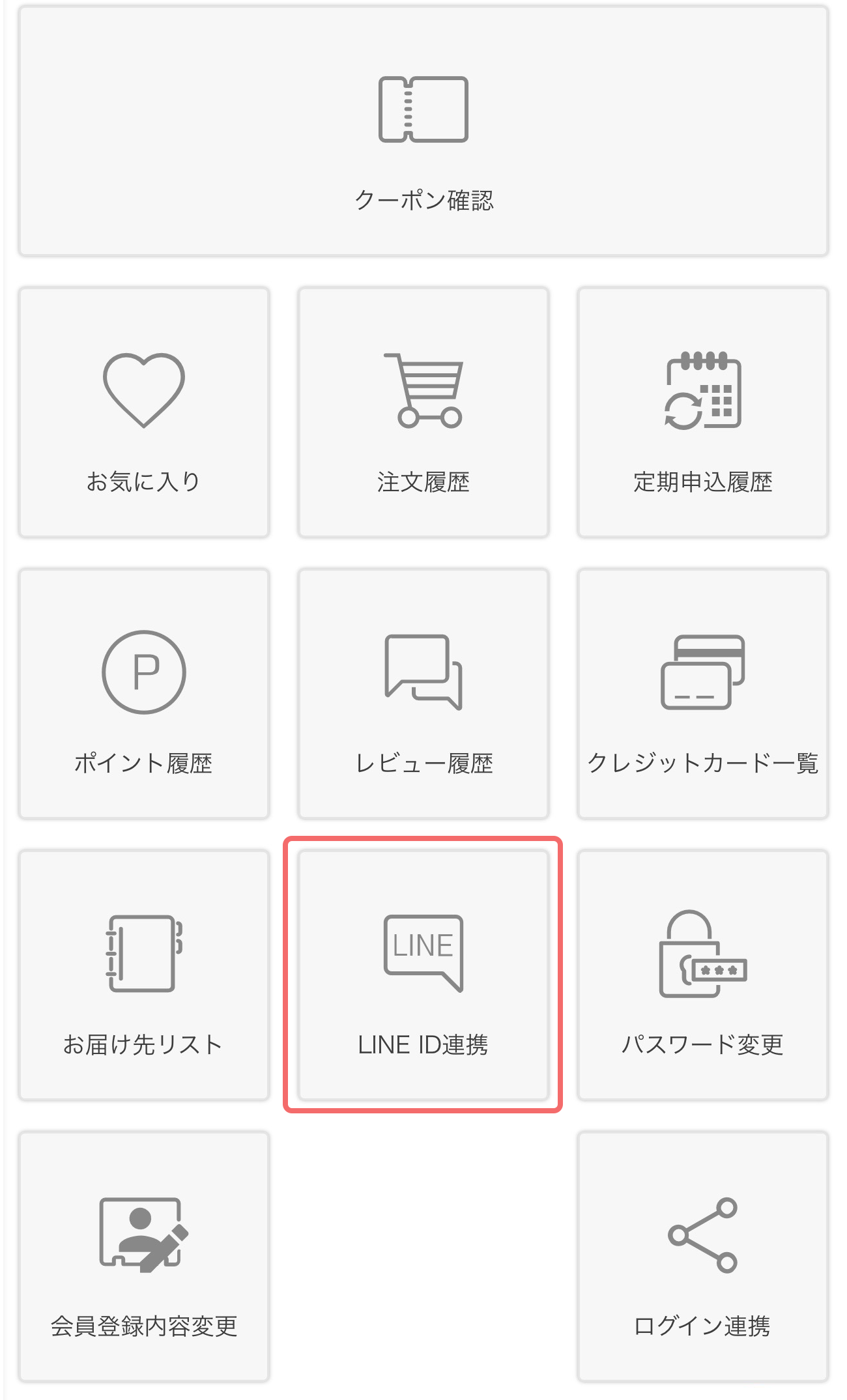Viewport: 847px width, 1400px height.
Task: Open お届け先リスト delivery addresses
Action: pos(144,976)
